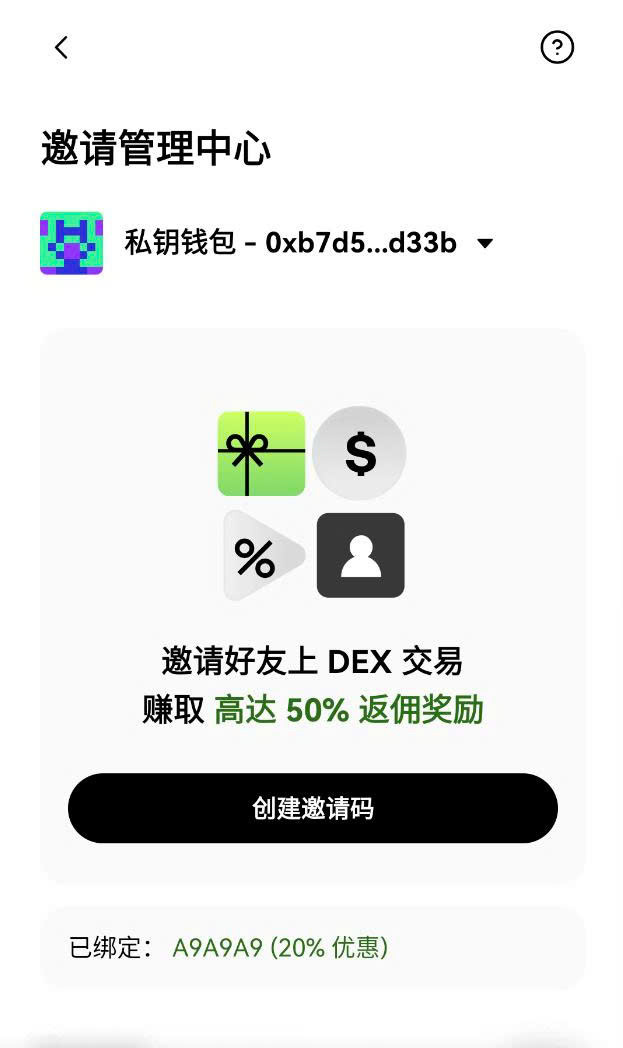Tap the 创建邀请码 button
The width and height of the screenshot is (623, 1048).
[x=312, y=808]
